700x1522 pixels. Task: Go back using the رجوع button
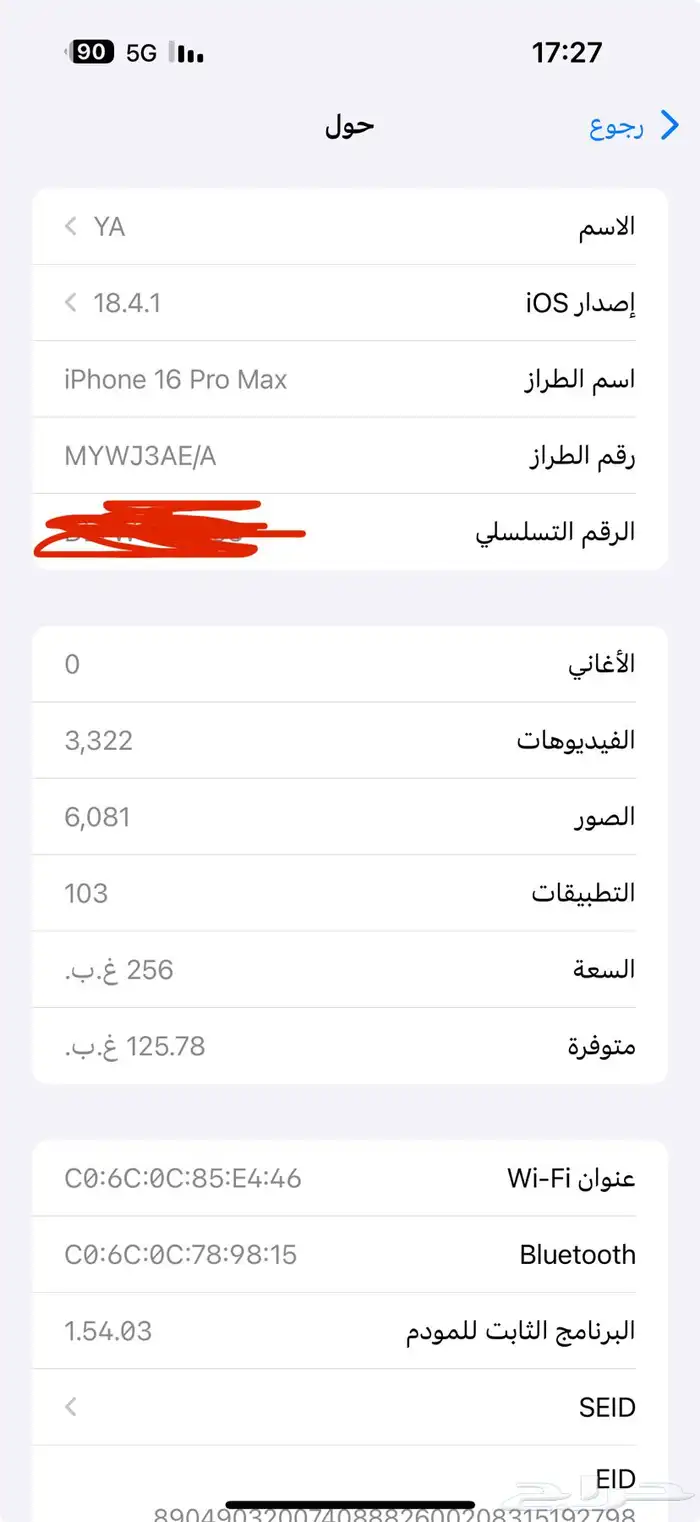point(633,127)
